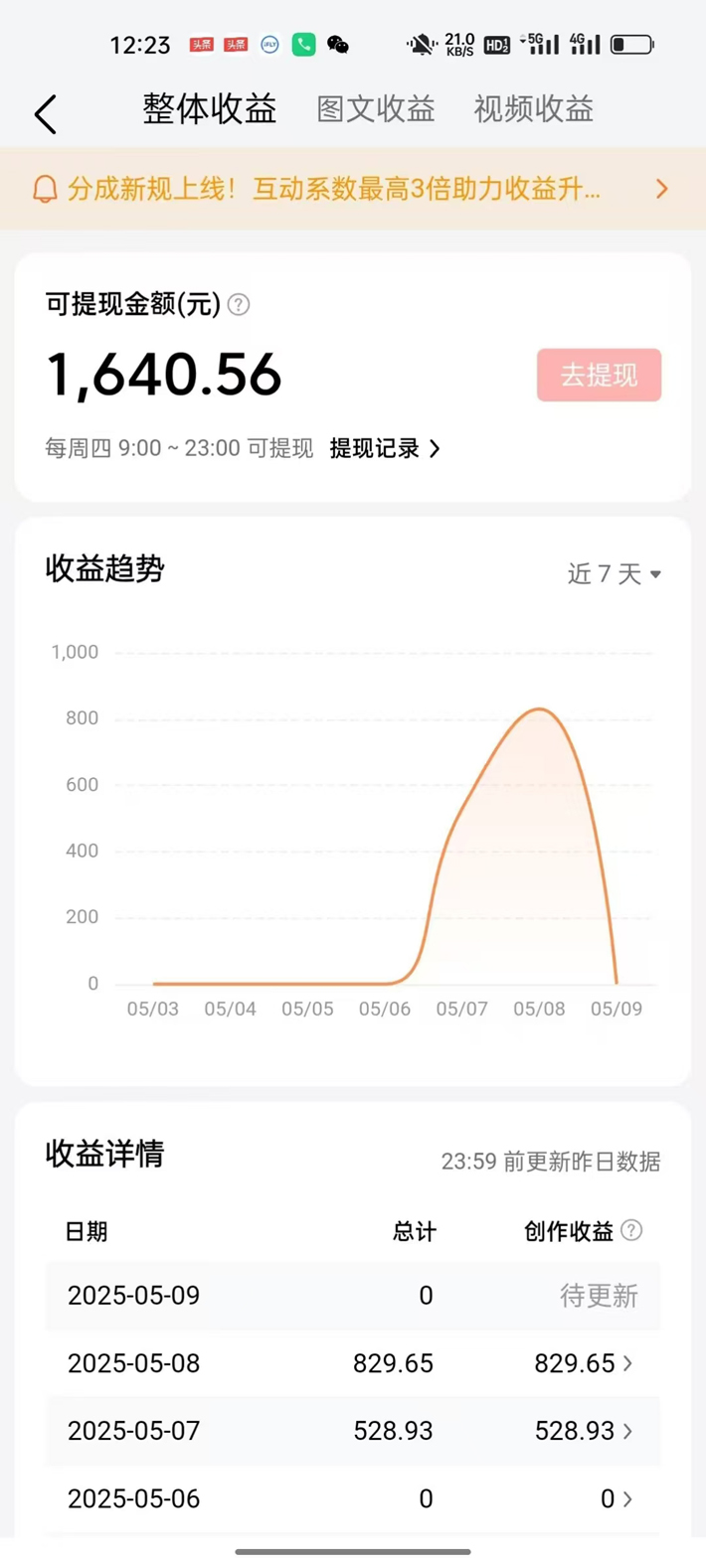The image size is (706, 1568).
Task: View the 2025-05-06 earnings detail row
Action: coord(617,1498)
